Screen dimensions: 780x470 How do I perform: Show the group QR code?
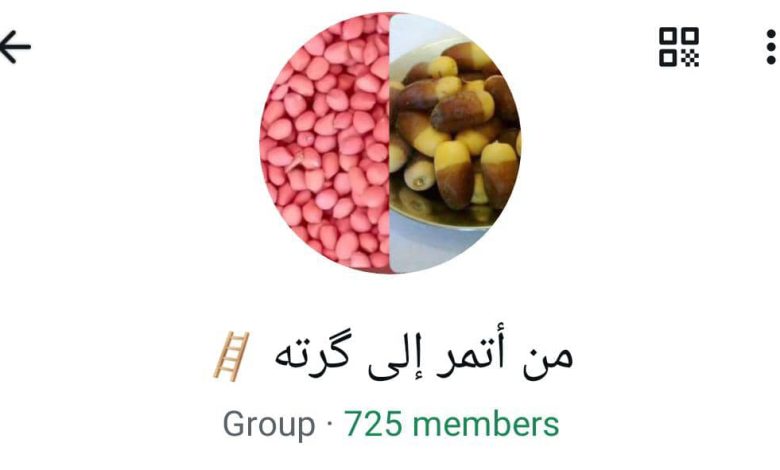678,47
